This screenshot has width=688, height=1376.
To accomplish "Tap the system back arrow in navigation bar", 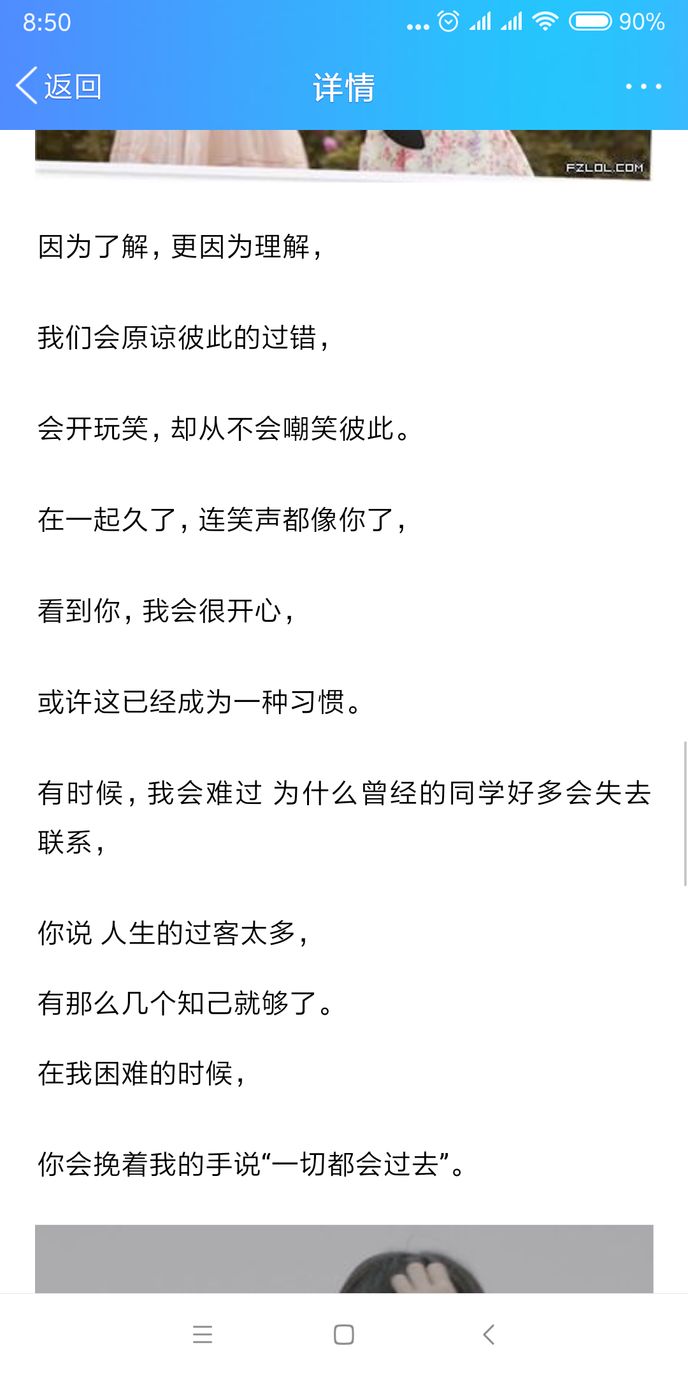I will tap(488, 1334).
